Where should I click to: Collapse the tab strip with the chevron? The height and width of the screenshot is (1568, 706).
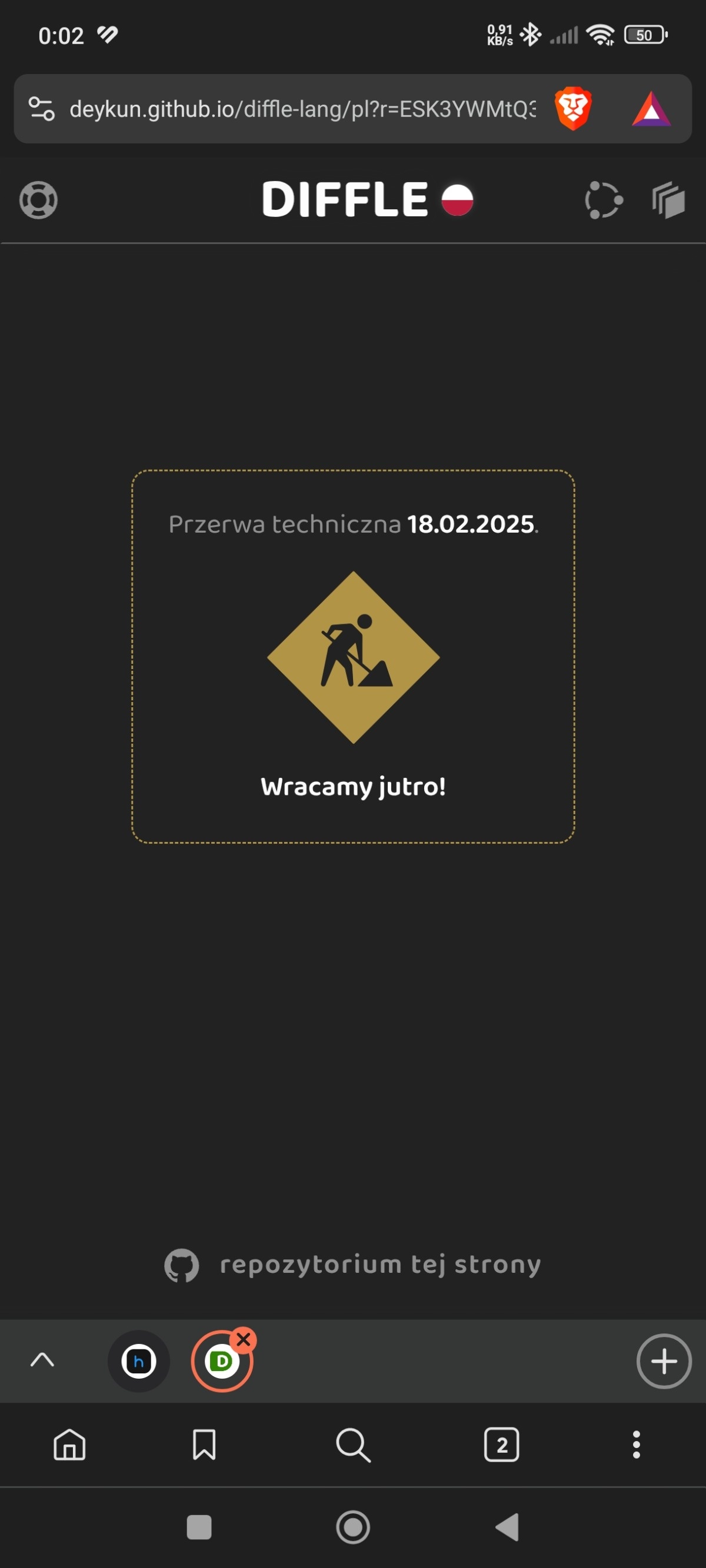tap(42, 1360)
